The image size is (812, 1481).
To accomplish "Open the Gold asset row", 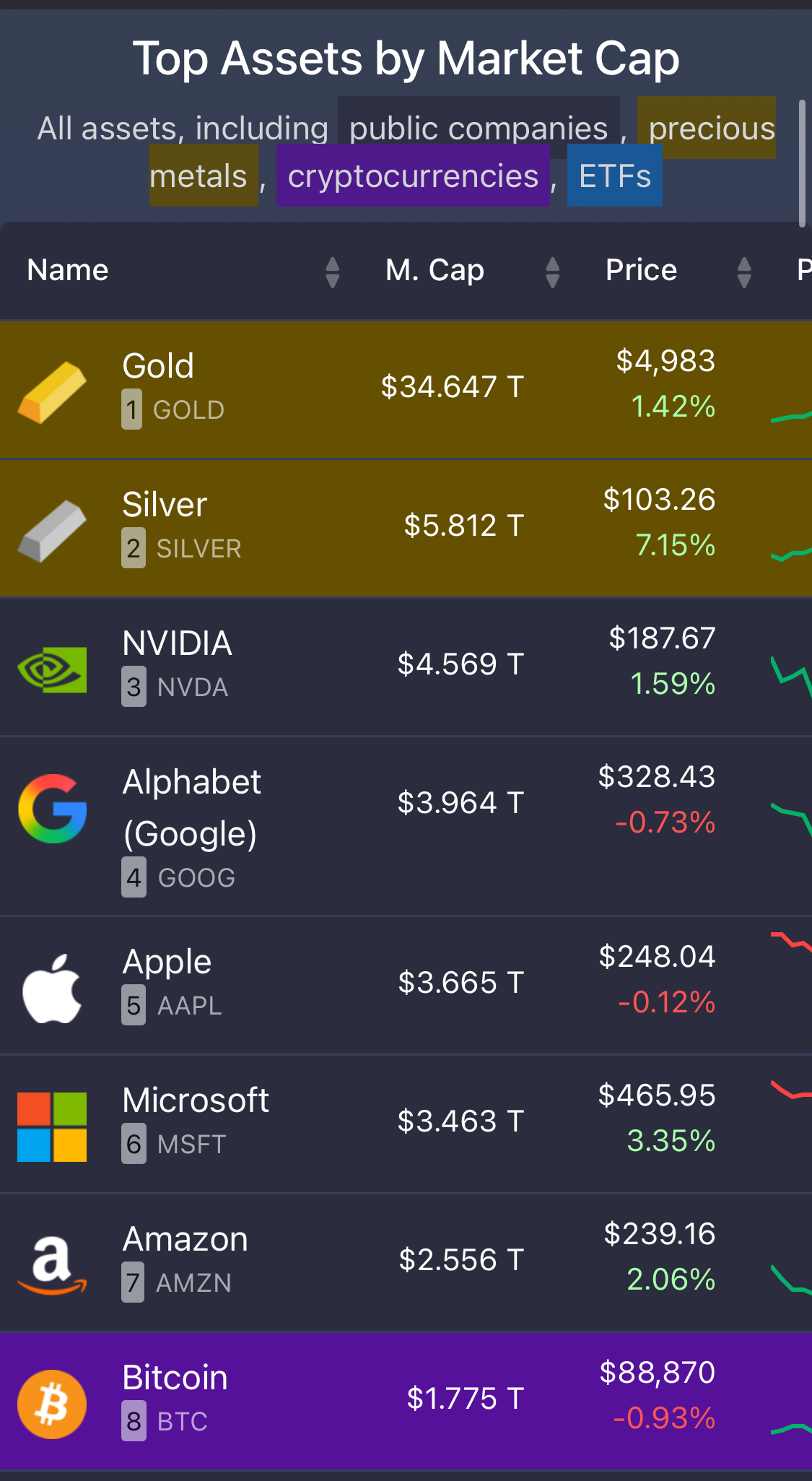I will coord(158,366).
